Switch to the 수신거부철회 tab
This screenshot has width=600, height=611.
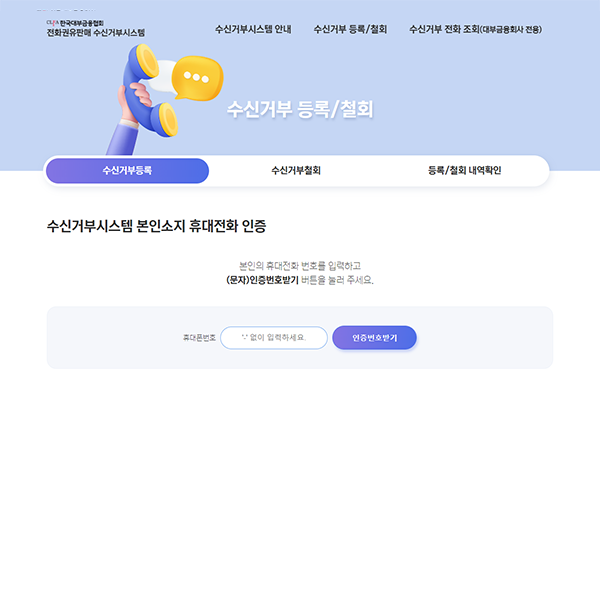pyautogui.click(x=296, y=171)
